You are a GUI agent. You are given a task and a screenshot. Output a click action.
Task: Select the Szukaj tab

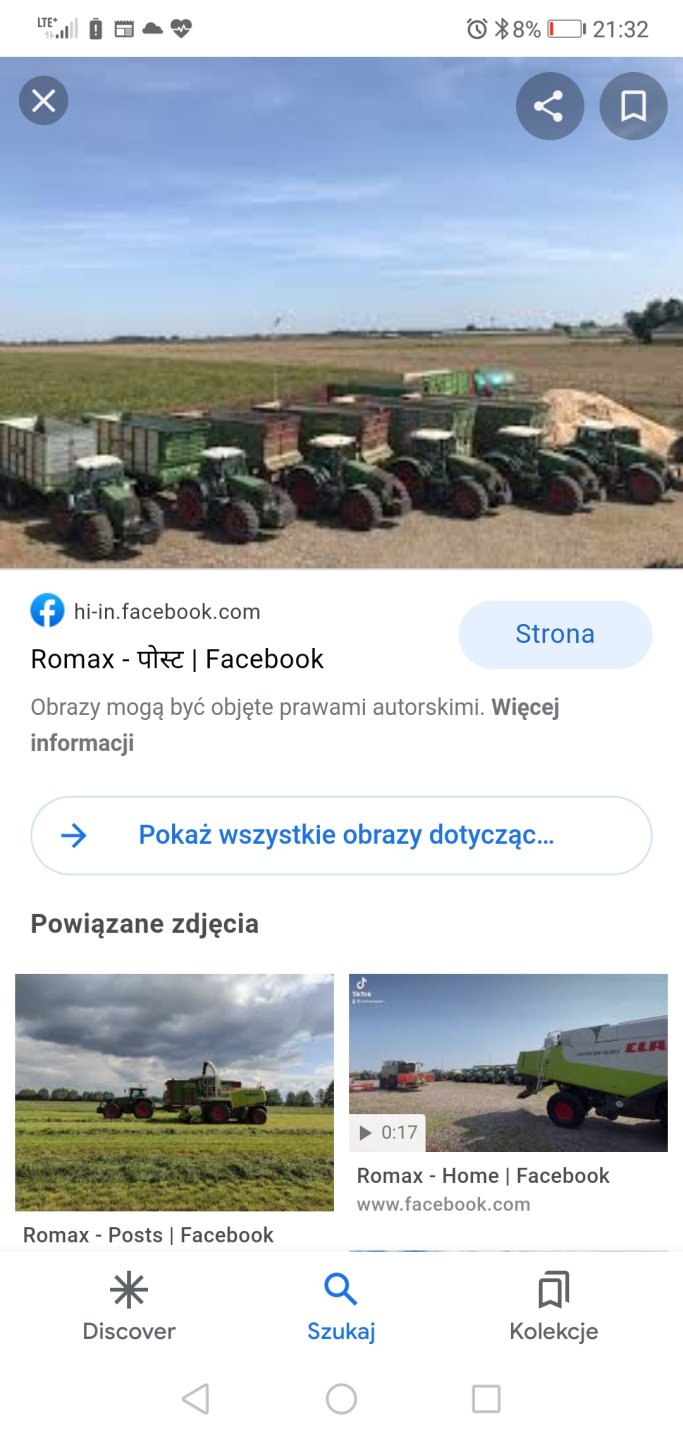click(x=341, y=1306)
